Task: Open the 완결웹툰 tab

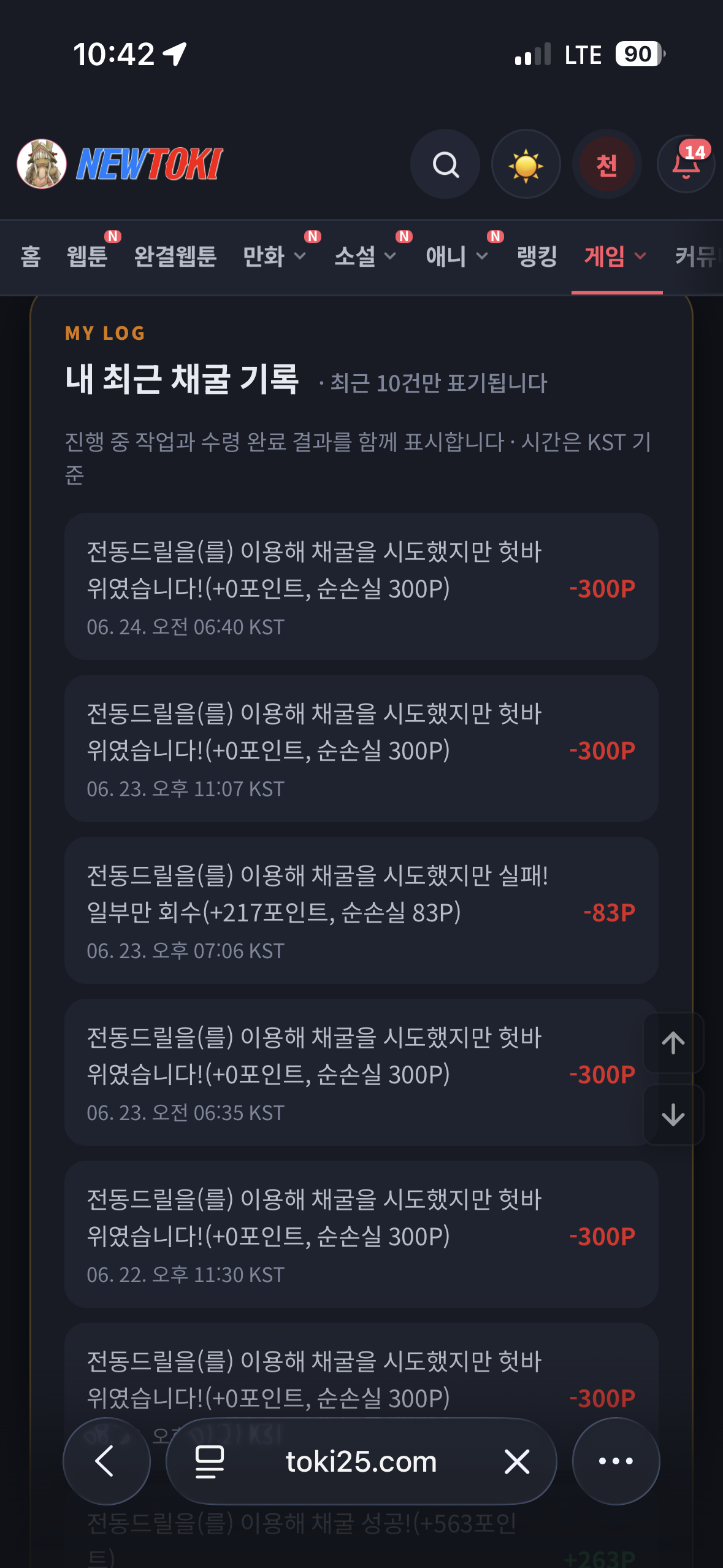Action: (175, 256)
